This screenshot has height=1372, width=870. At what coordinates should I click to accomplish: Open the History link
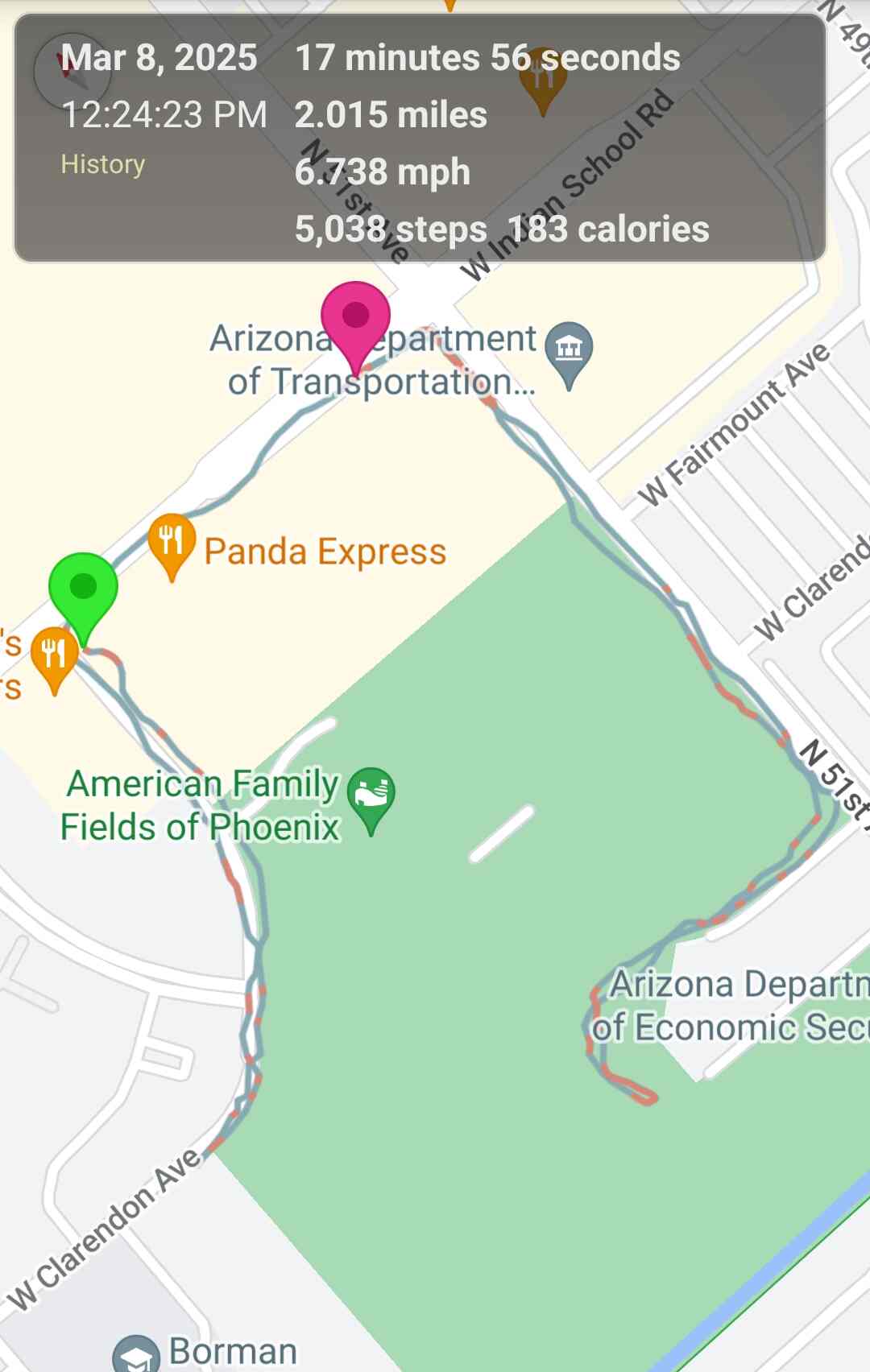pyautogui.click(x=103, y=164)
